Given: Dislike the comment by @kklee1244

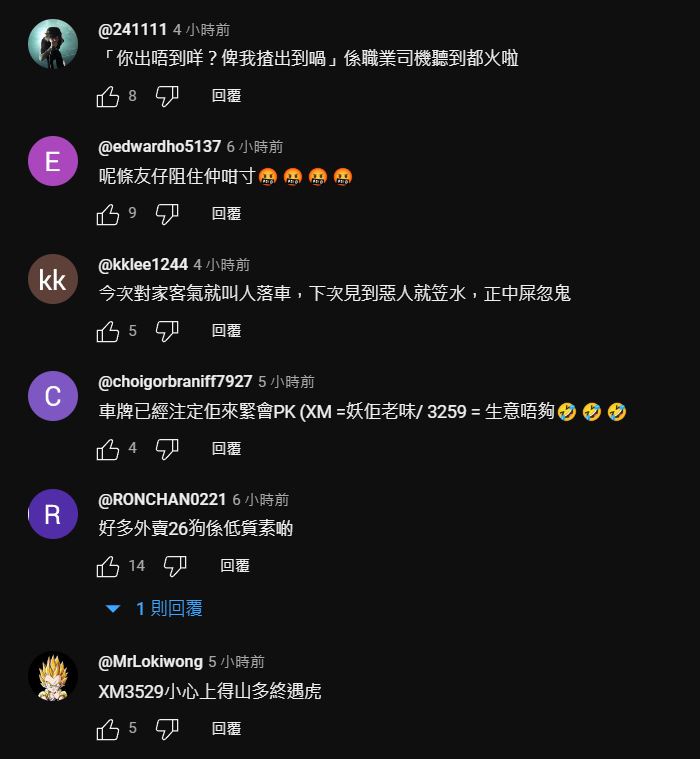Looking at the screenshot, I should pos(167,331).
